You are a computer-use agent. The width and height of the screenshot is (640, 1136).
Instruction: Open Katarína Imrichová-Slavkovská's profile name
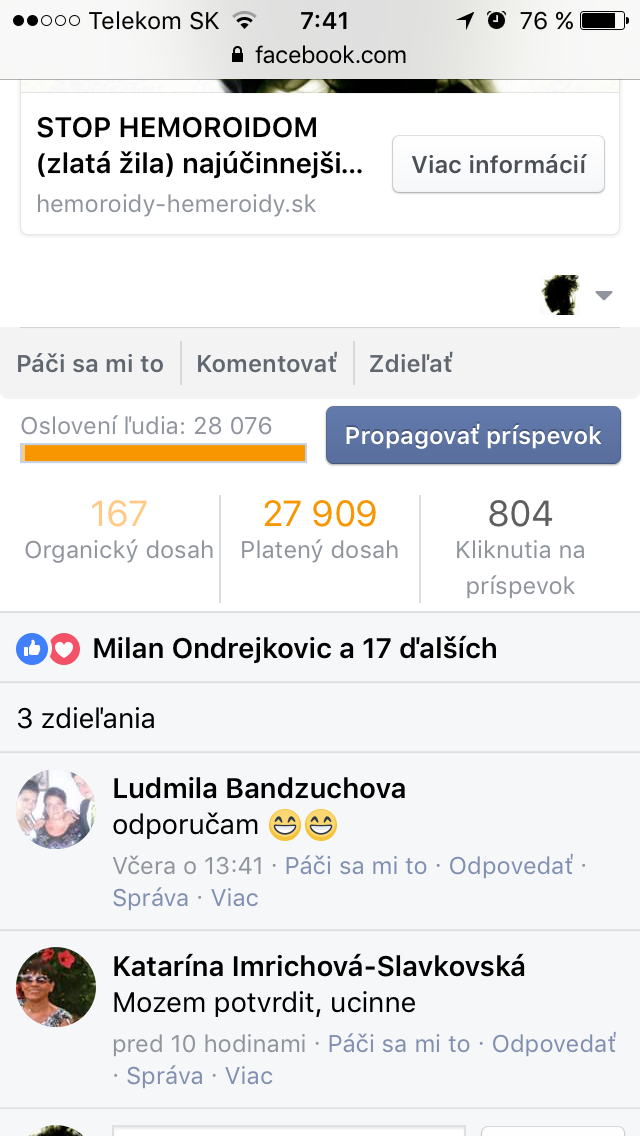point(318,966)
